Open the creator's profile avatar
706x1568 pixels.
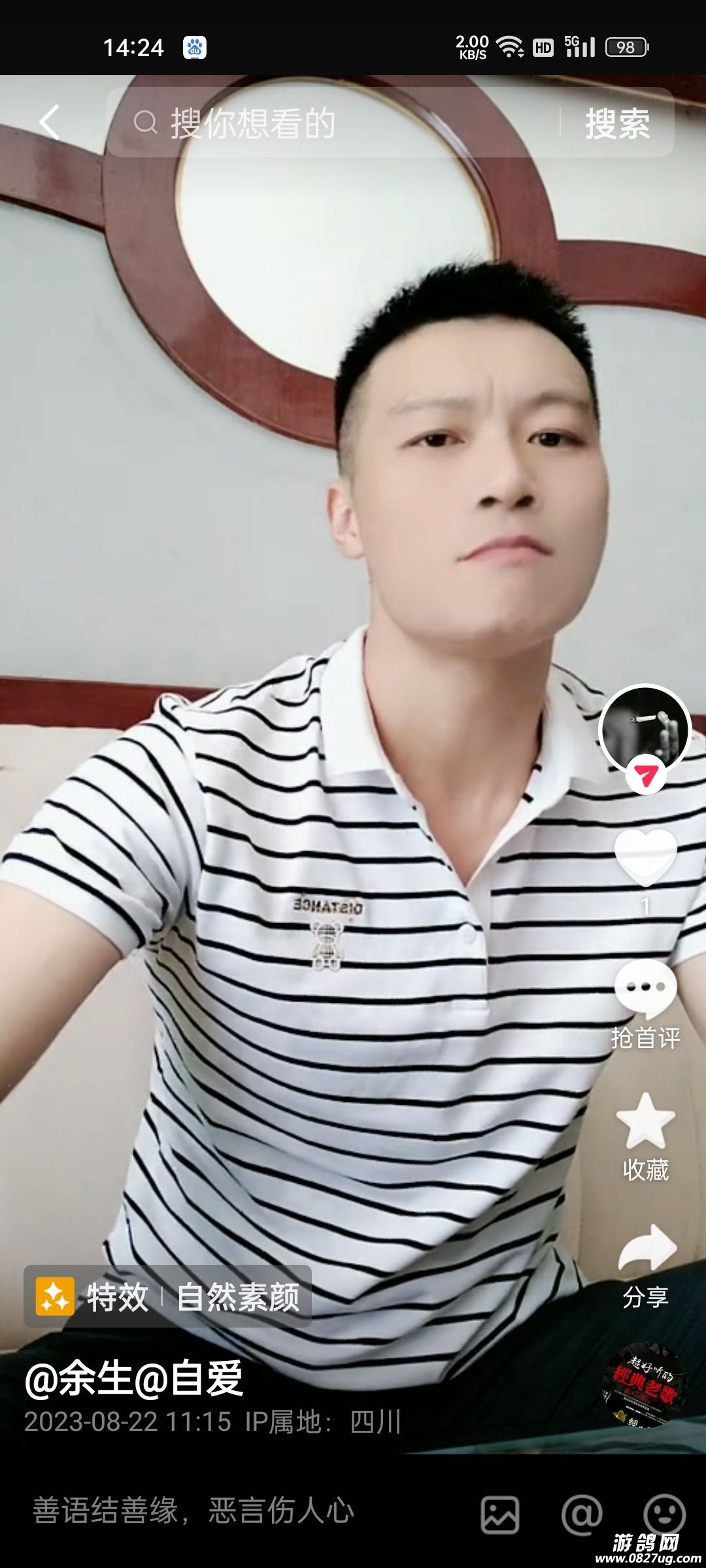coord(645,729)
